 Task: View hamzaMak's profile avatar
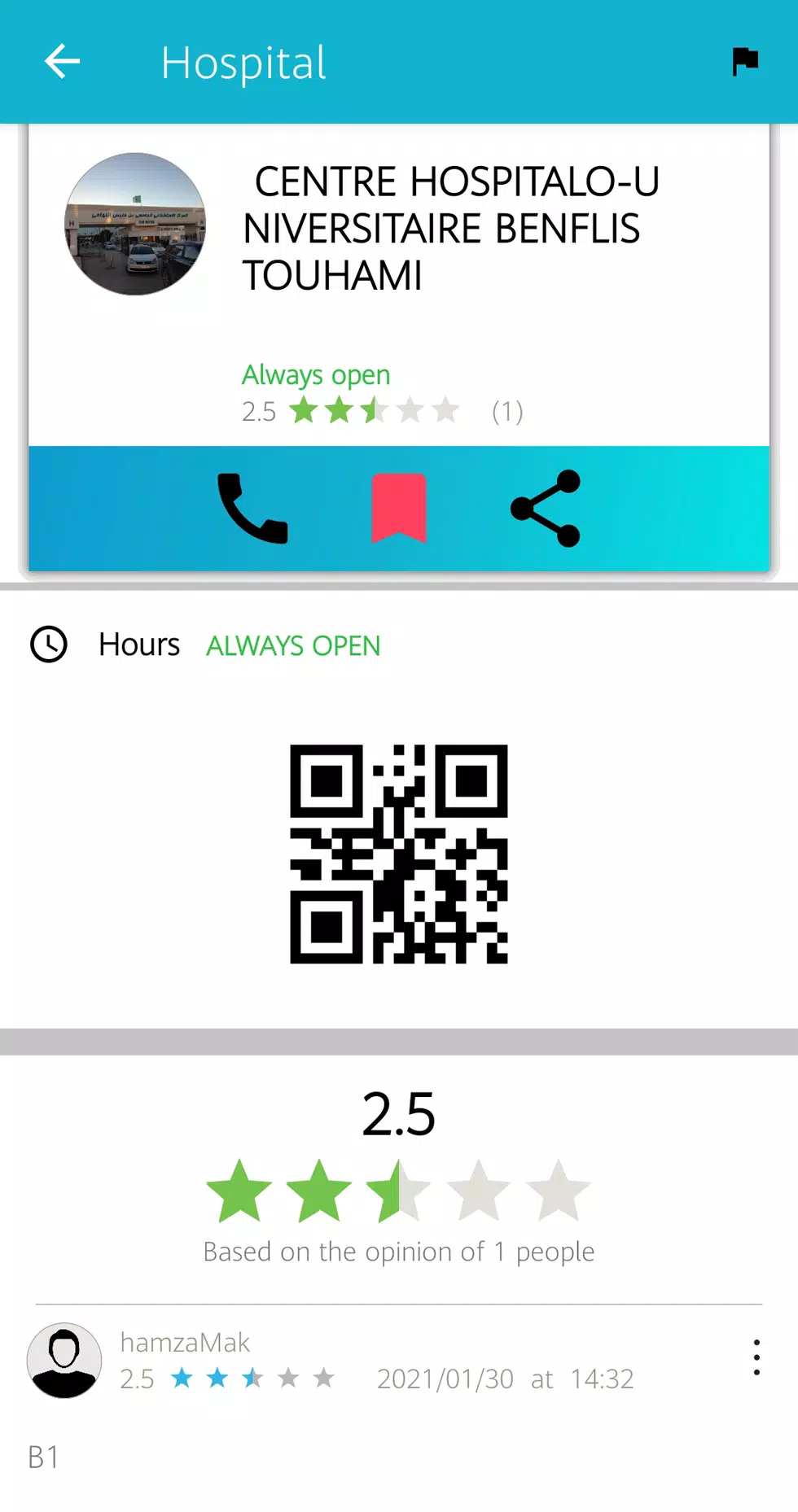[64, 1361]
